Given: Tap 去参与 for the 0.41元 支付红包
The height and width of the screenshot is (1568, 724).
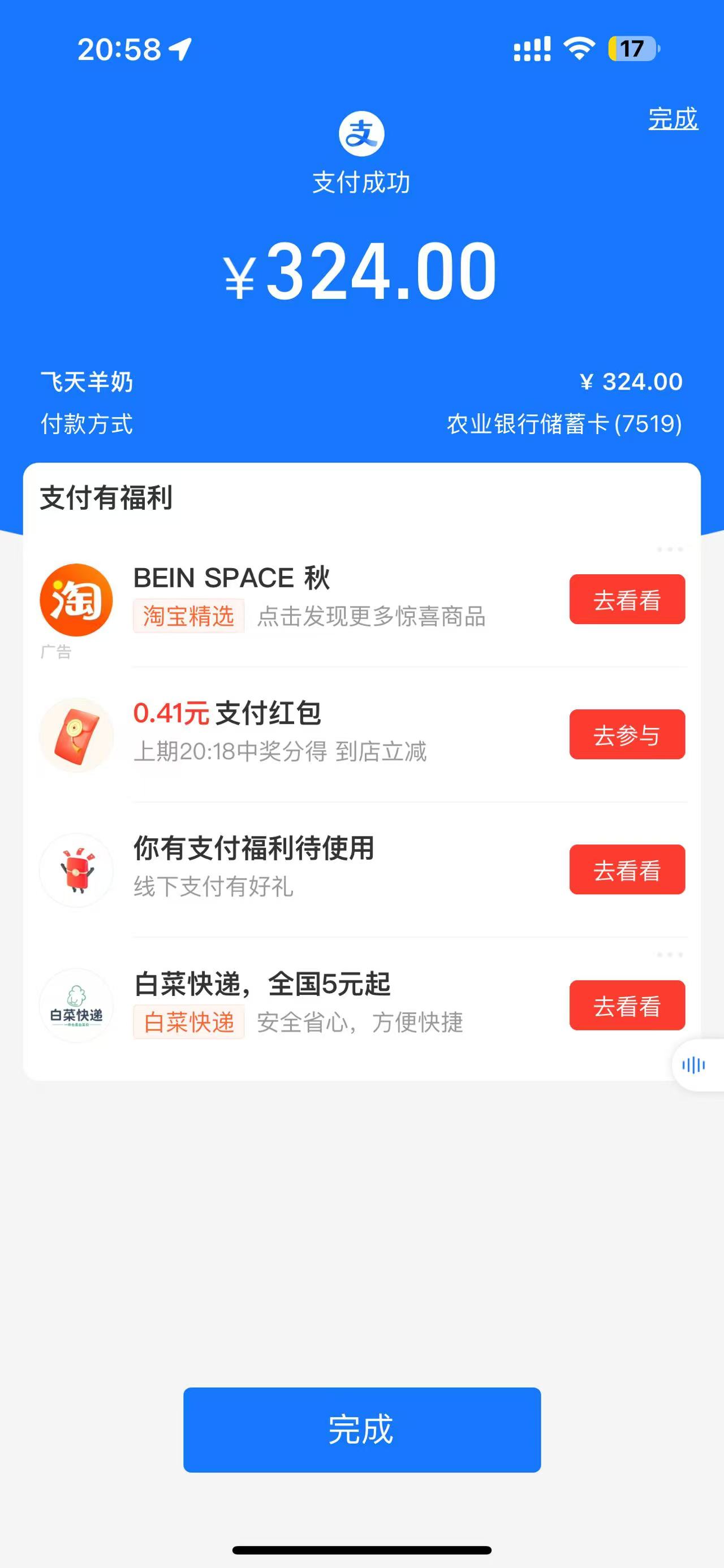Looking at the screenshot, I should coord(627,735).
